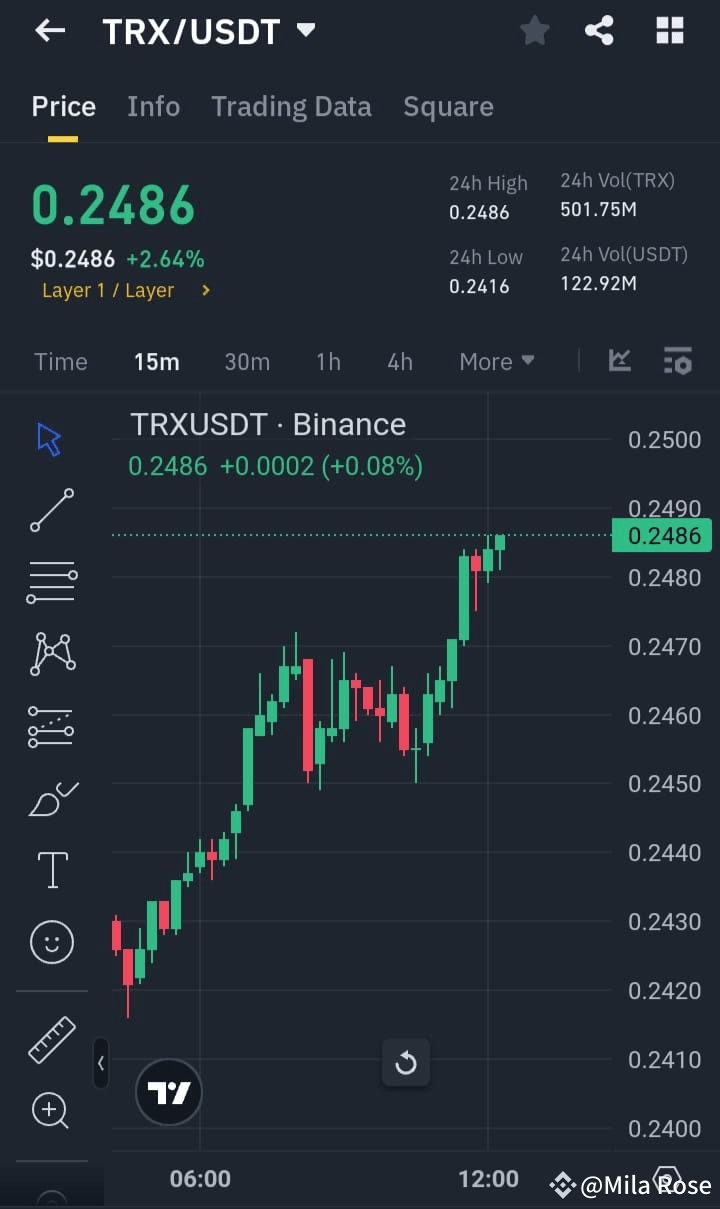Collapse the drawing tools sidebar chevron
The image size is (720, 1209).
pos(101,1064)
